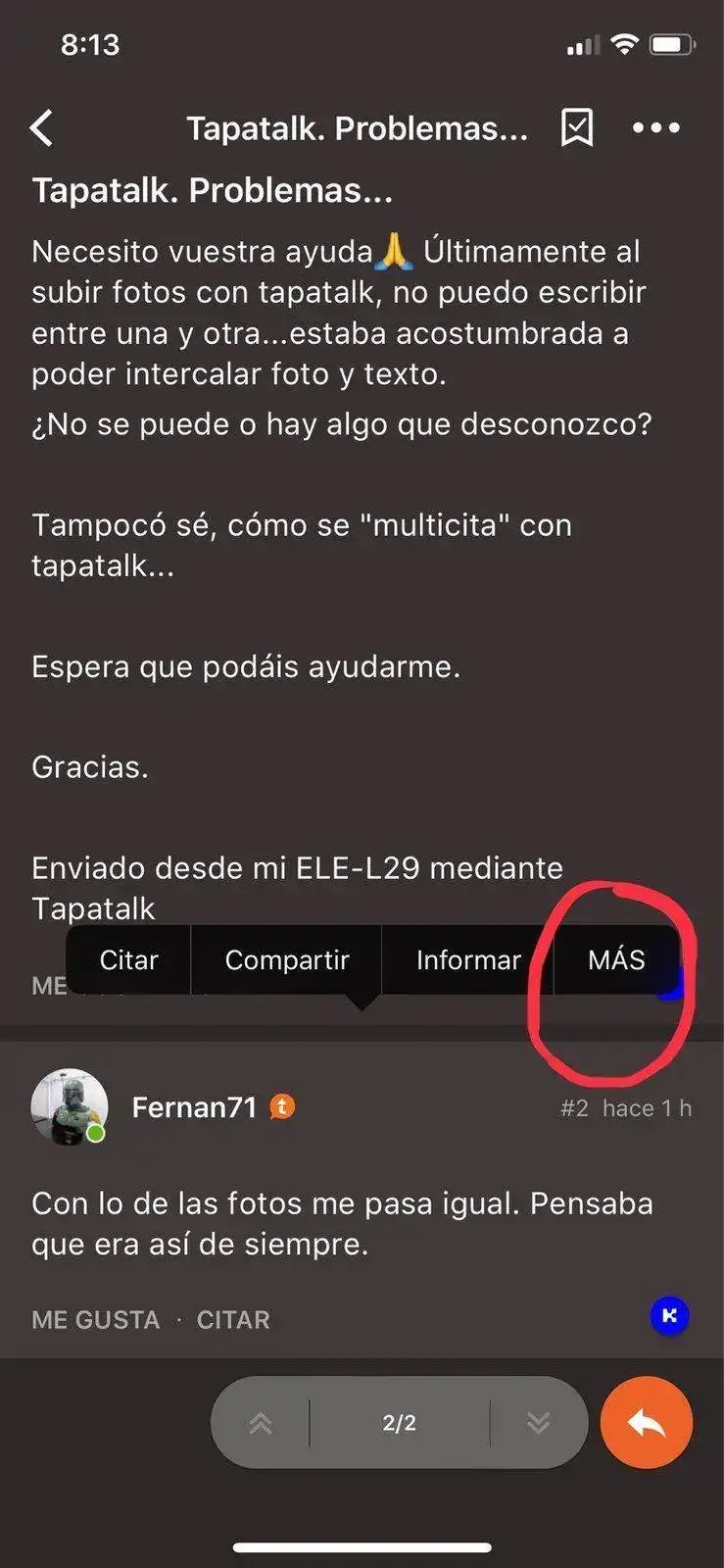The height and width of the screenshot is (1568, 724).
Task: Jump to last post with double down arrow
Action: [x=538, y=1423]
